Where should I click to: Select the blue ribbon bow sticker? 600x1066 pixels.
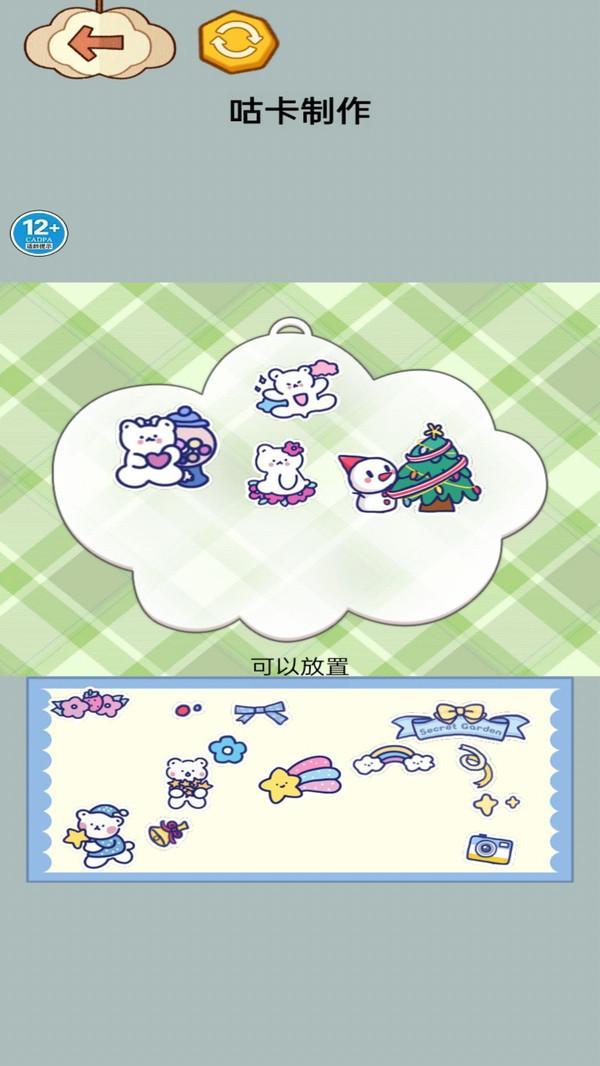260,712
